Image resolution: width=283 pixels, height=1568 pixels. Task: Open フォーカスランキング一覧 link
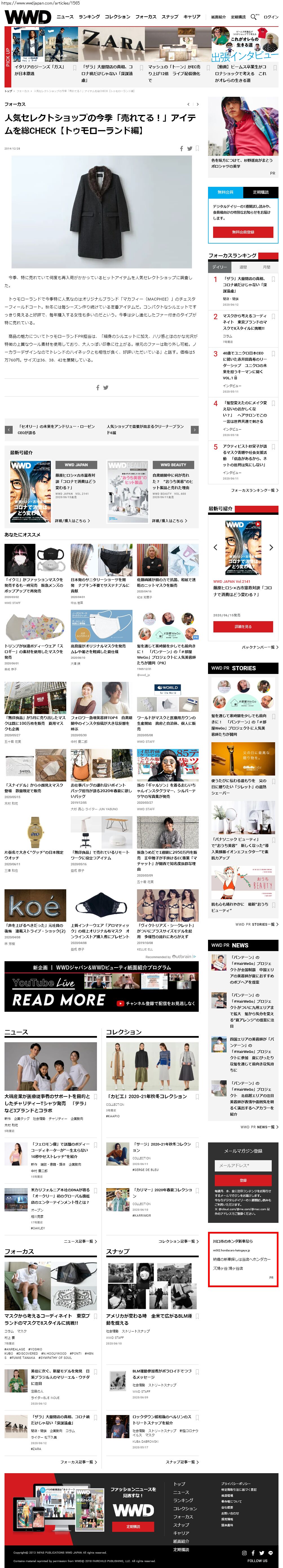click(x=255, y=490)
